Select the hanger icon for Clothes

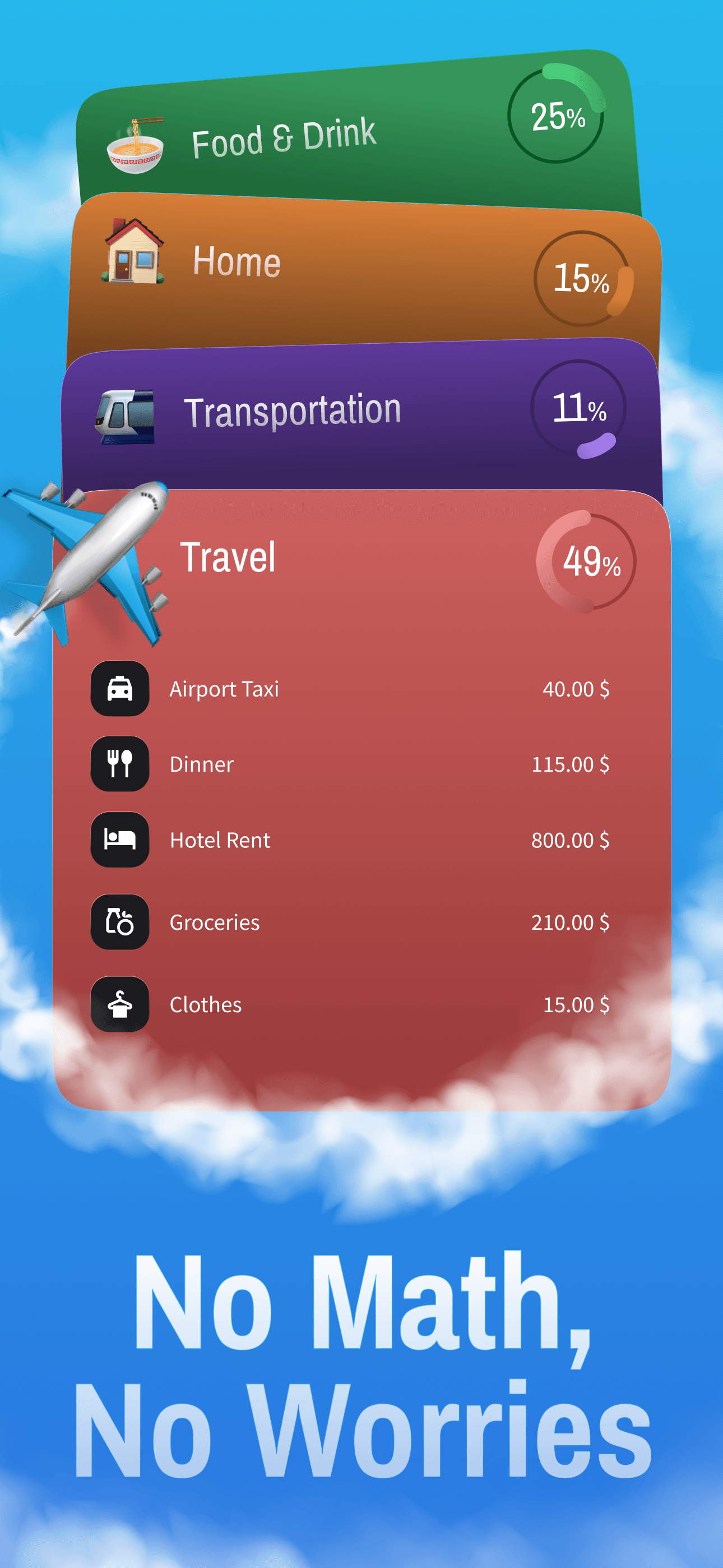click(x=119, y=1005)
